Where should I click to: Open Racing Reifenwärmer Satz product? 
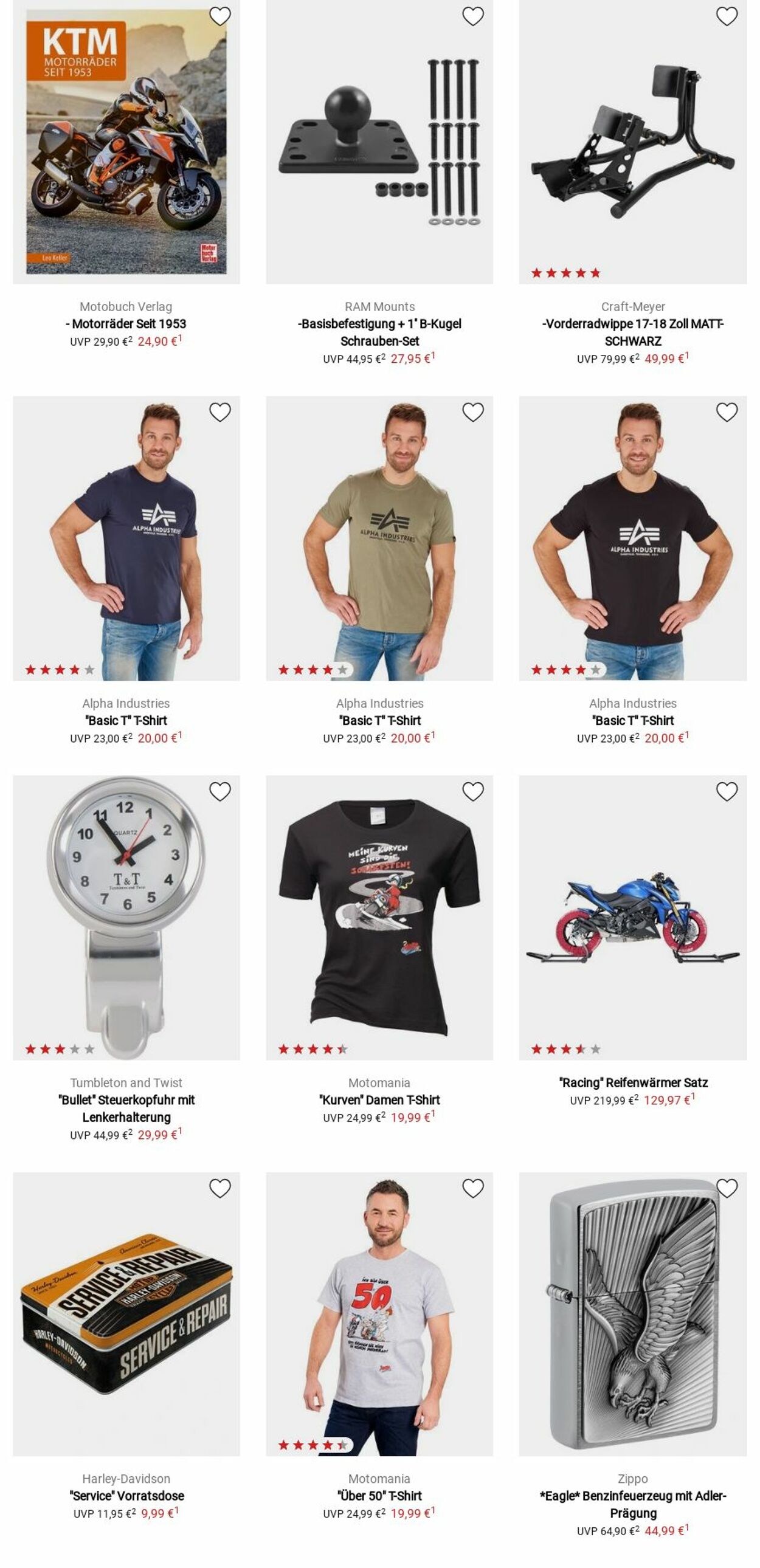point(633,1082)
